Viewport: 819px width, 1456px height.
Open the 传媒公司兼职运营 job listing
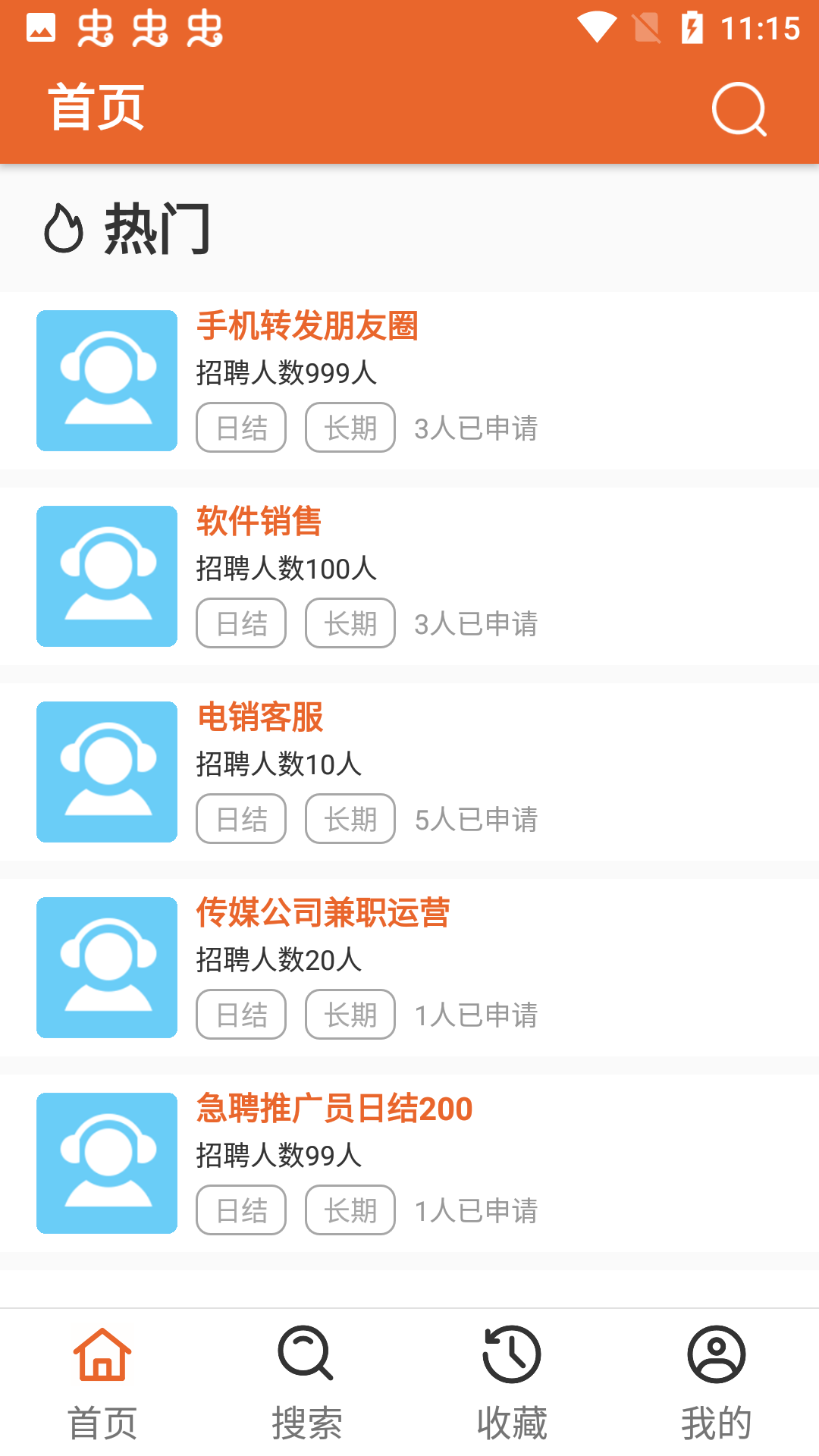323,914
